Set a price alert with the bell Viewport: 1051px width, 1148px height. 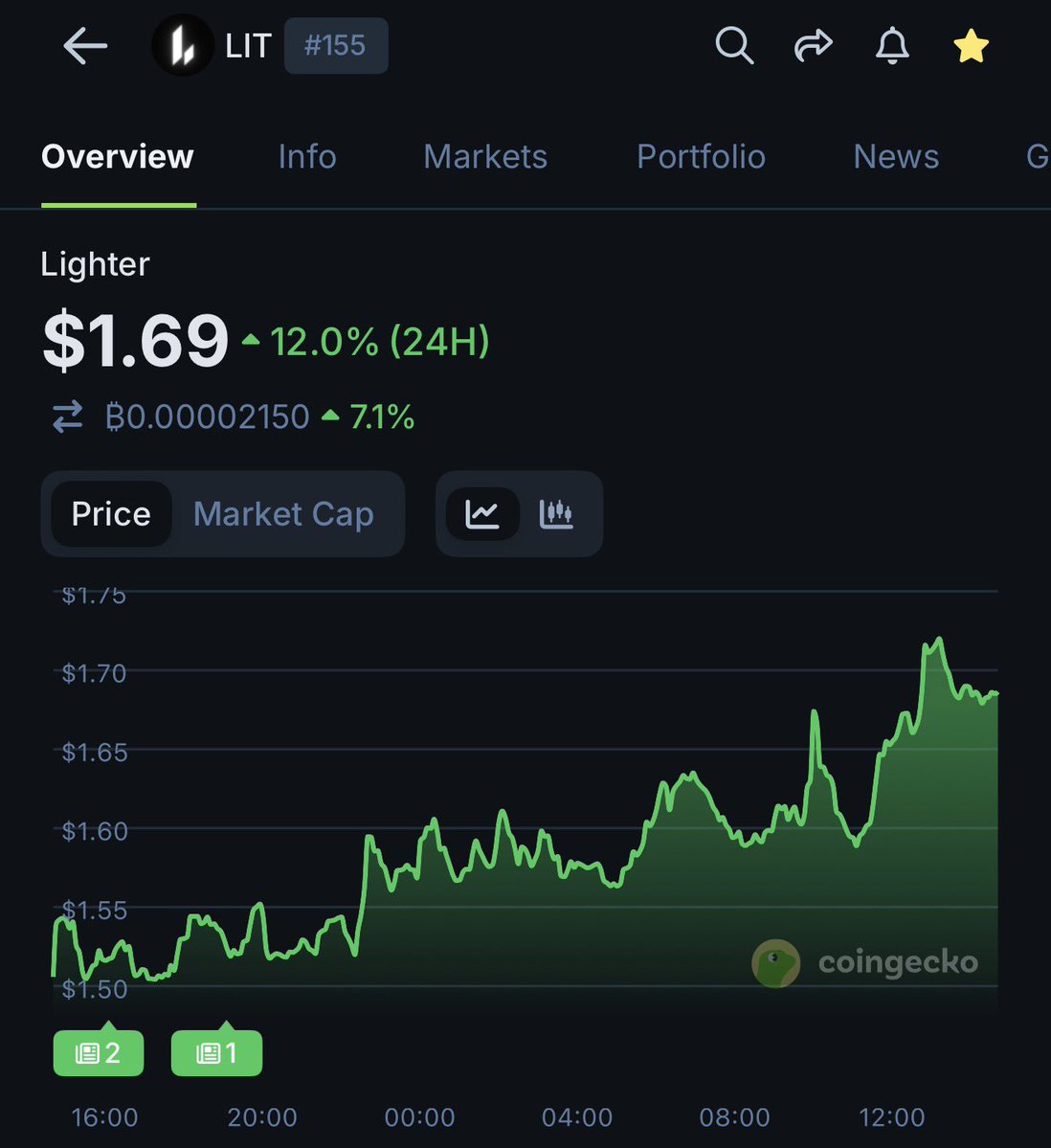[x=892, y=45]
